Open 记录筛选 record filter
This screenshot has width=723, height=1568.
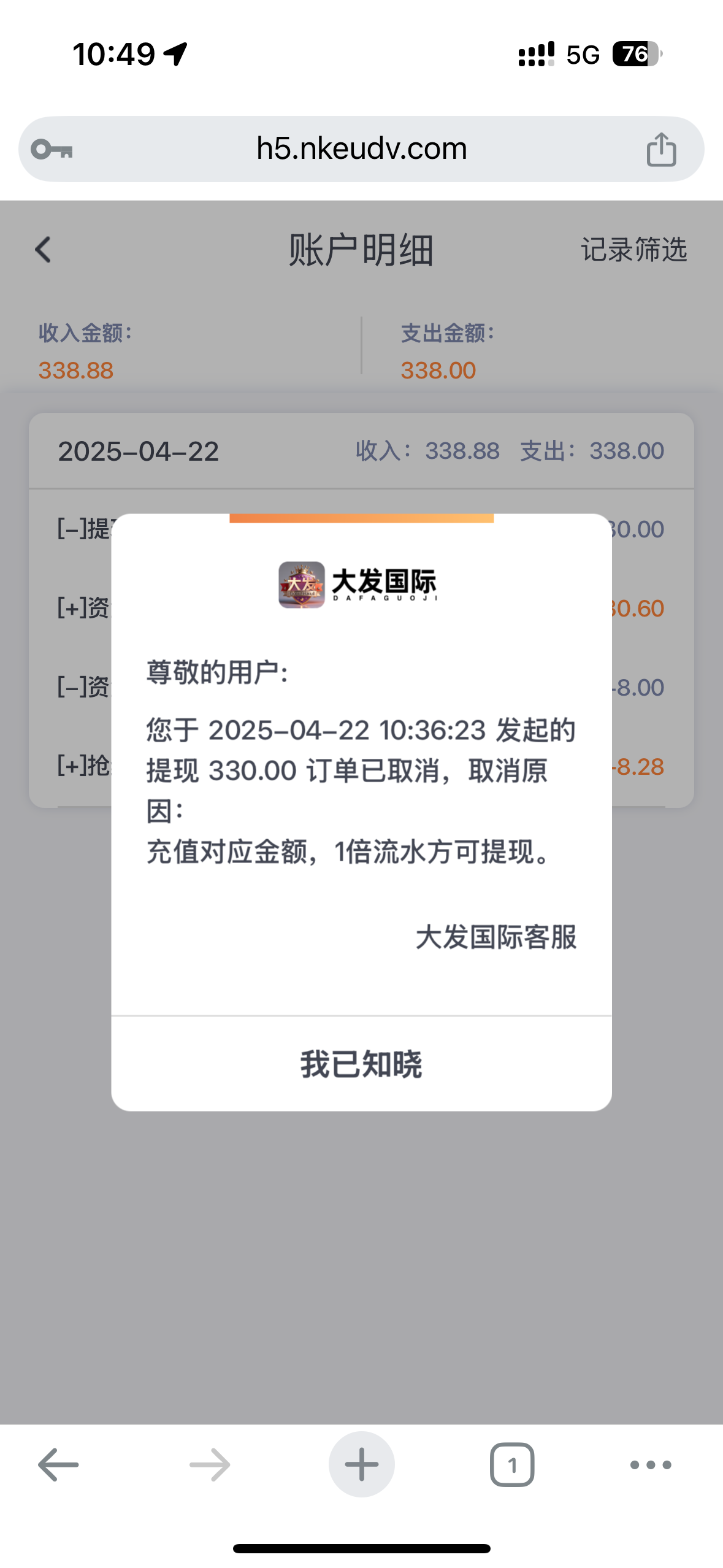coord(634,250)
